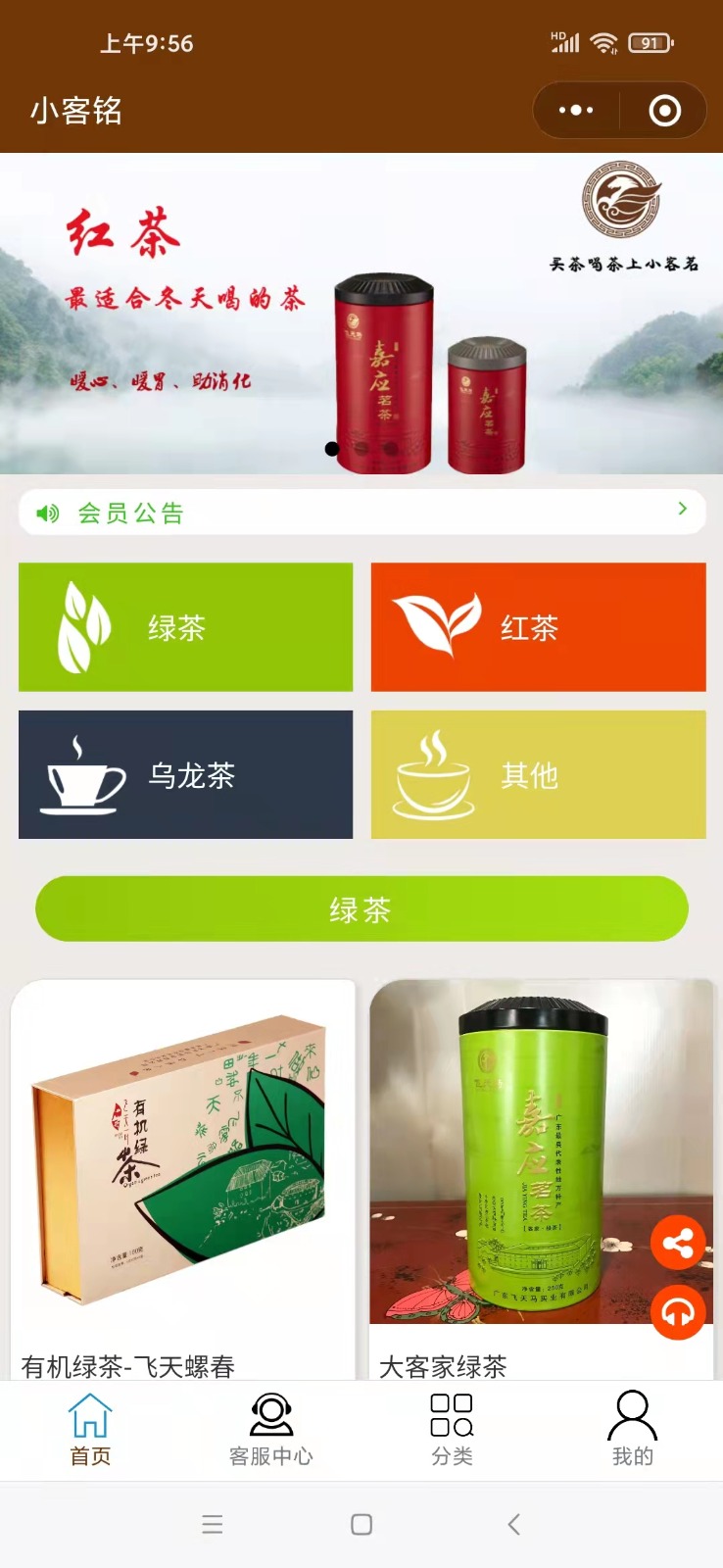723x1568 pixels.
Task: Tap the wide green 绿茶 section button
Action: tap(361, 908)
